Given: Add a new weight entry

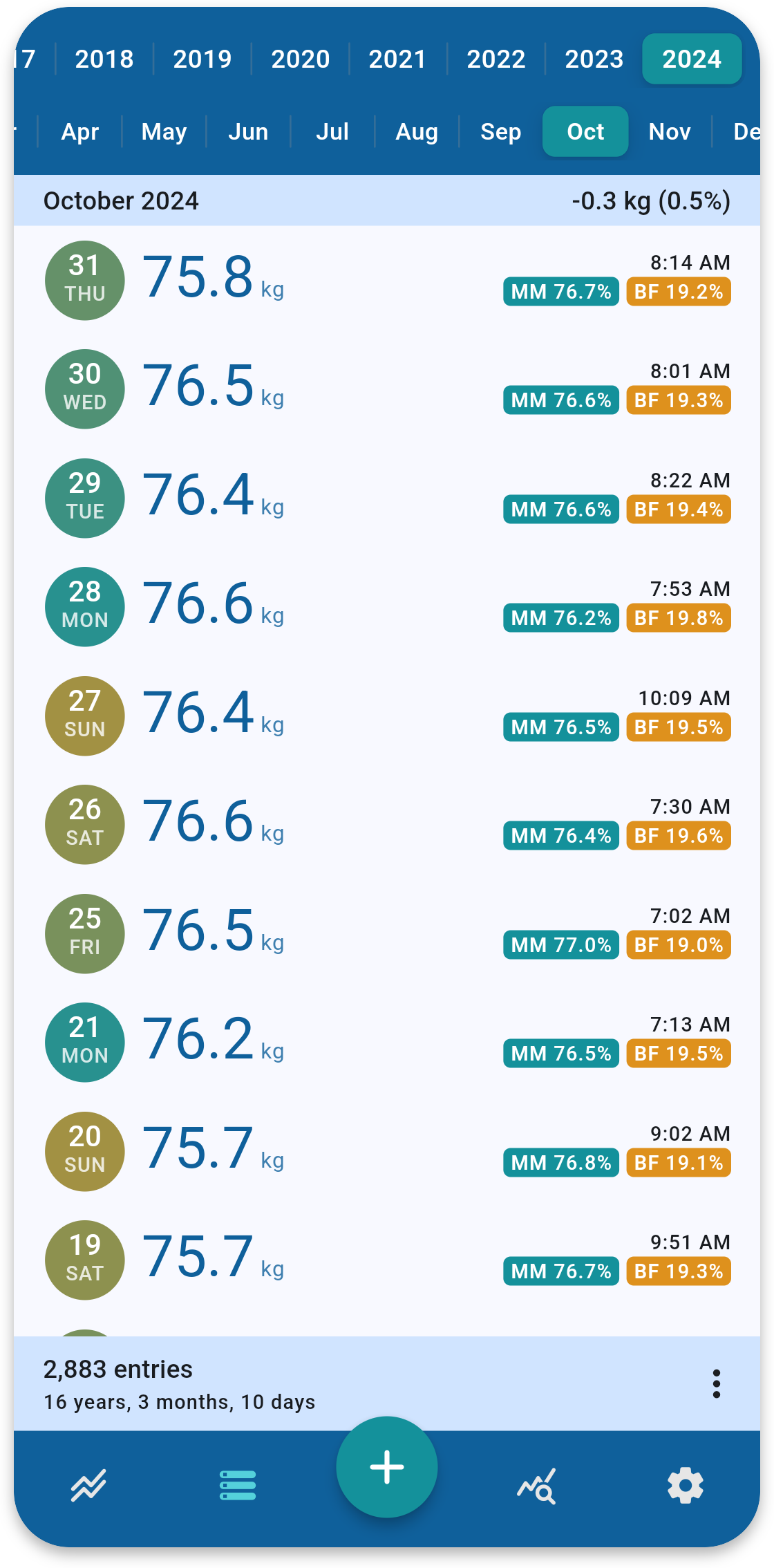Looking at the screenshot, I should pos(387,1466).
